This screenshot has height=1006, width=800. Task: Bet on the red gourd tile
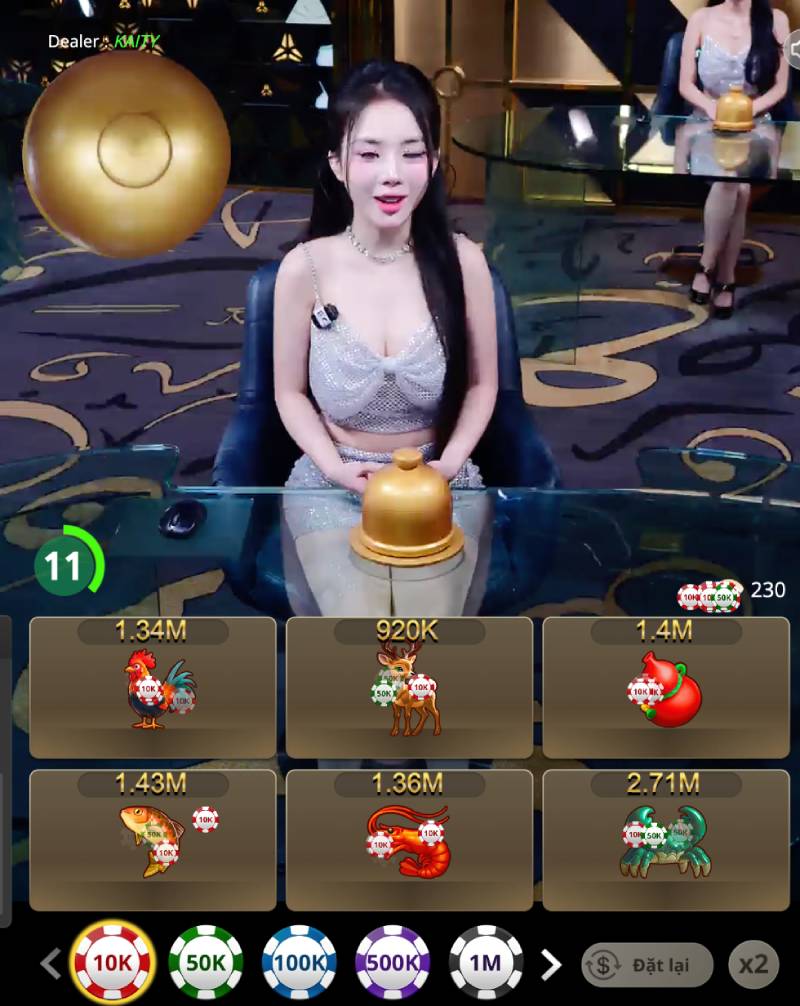[x=666, y=688]
